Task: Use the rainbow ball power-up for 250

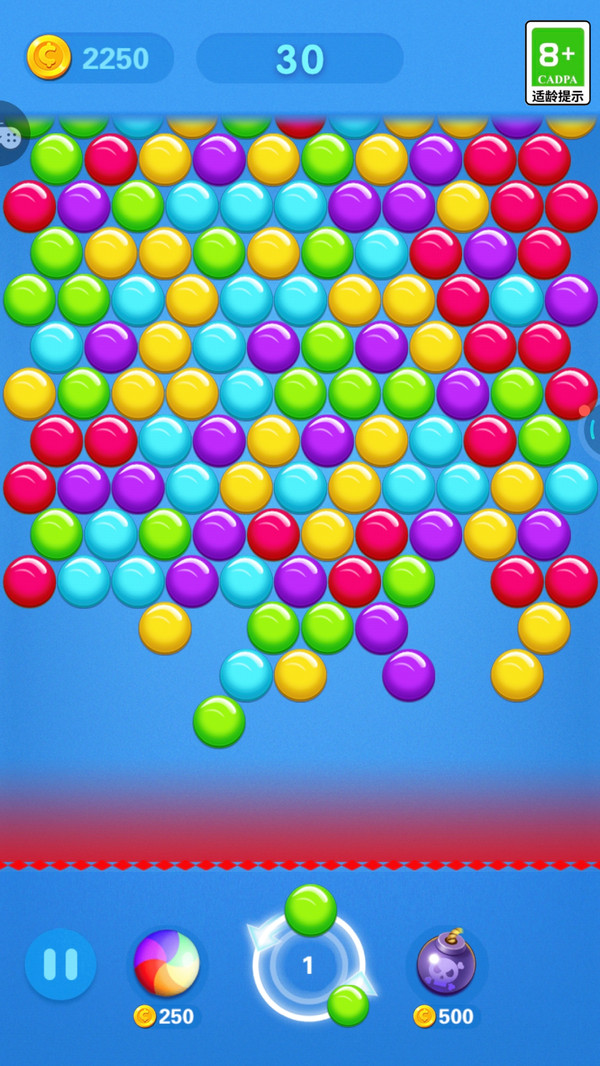Action: [167, 963]
